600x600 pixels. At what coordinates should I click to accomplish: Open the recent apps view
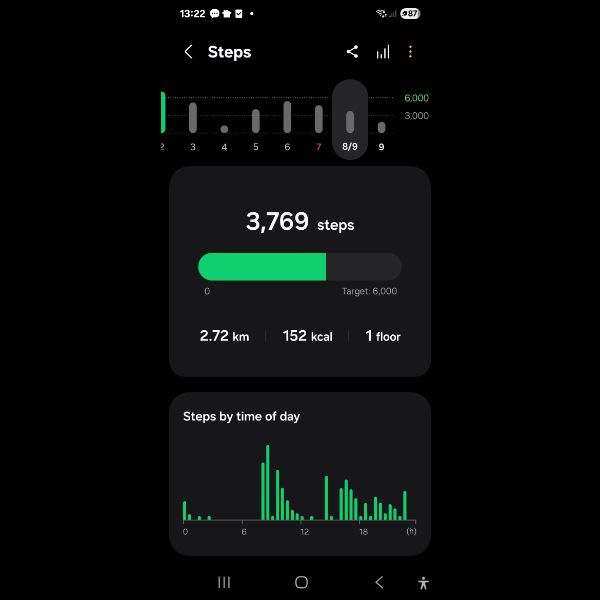[x=224, y=582]
